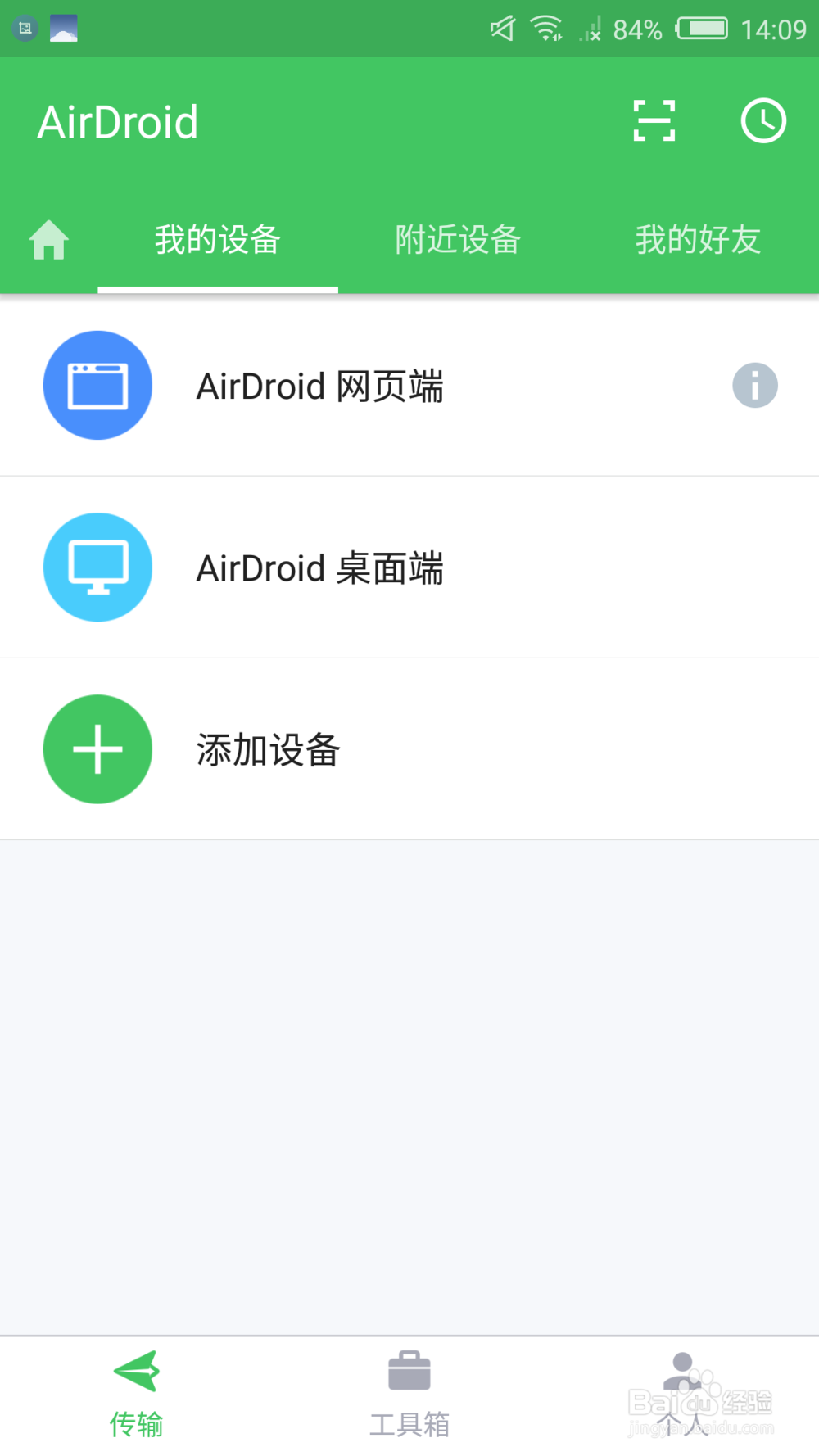Tap info icon beside AirDroid 网页端
819x1456 pixels.
754,385
